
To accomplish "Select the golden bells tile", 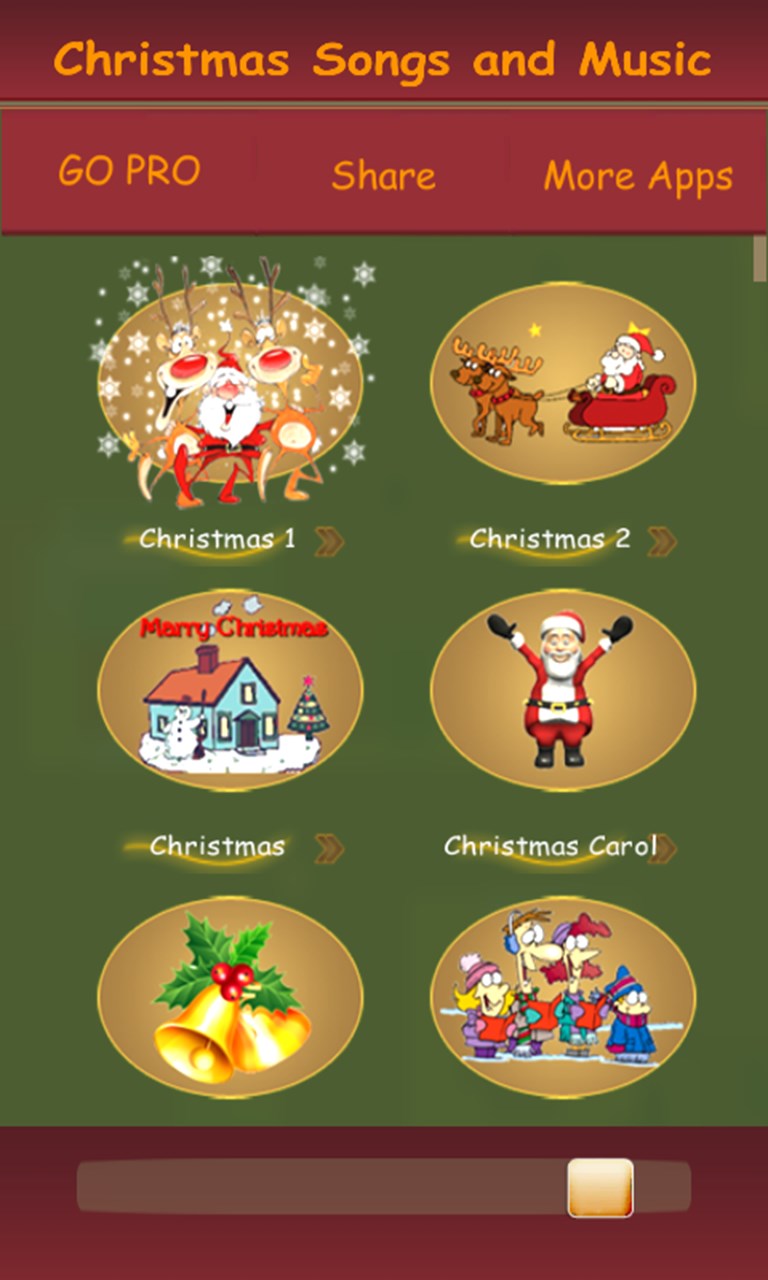I will click(x=230, y=997).
